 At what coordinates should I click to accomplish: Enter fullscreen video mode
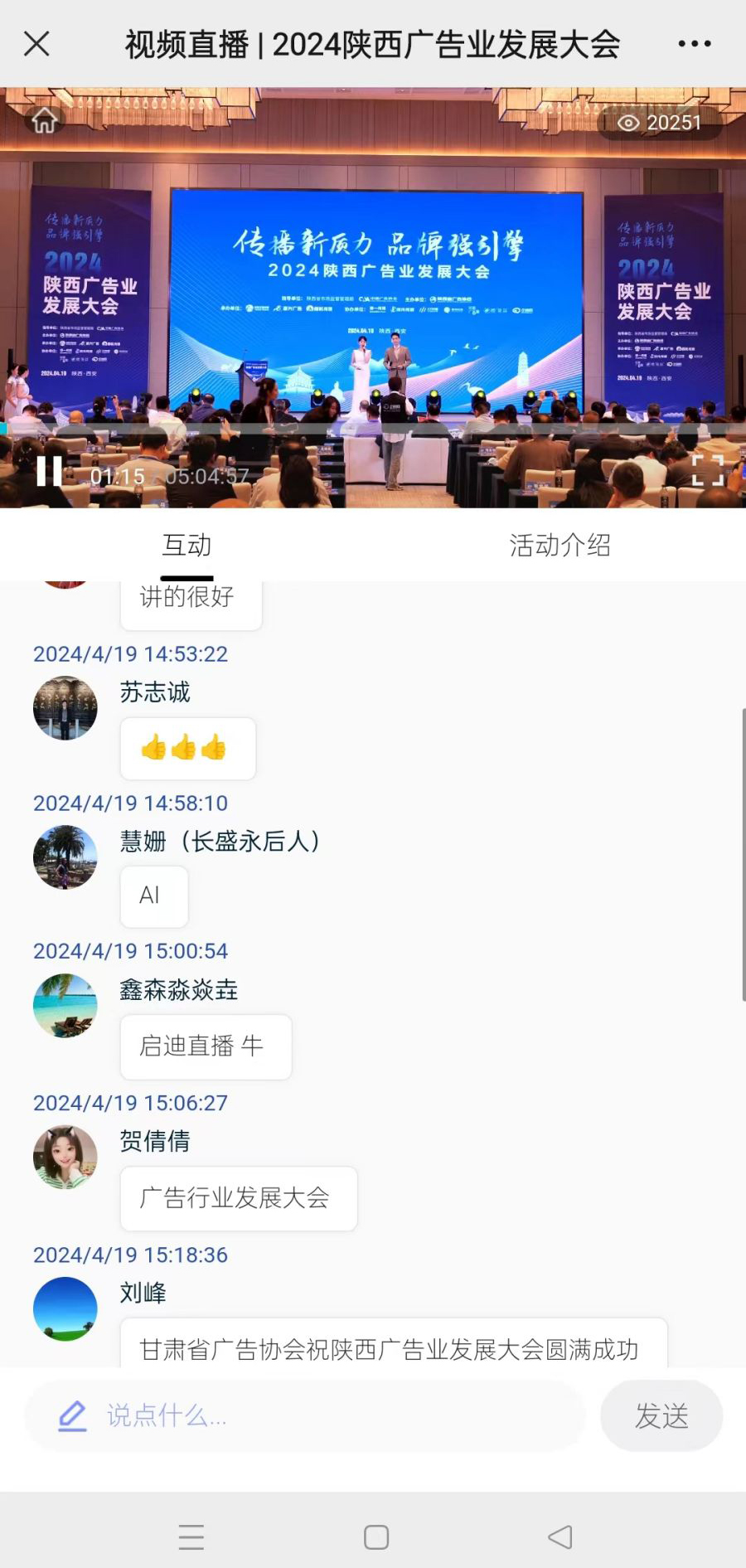[707, 470]
